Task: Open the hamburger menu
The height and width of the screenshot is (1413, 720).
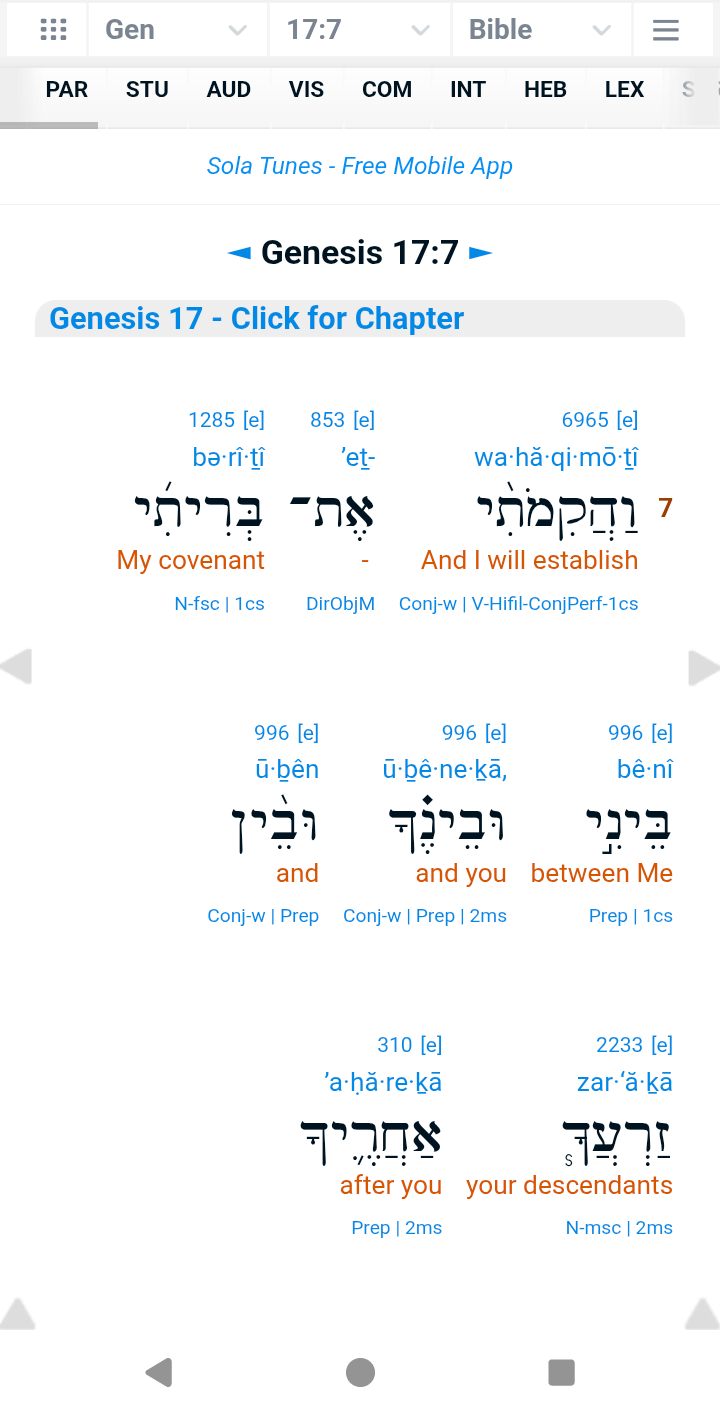Action: point(666,30)
